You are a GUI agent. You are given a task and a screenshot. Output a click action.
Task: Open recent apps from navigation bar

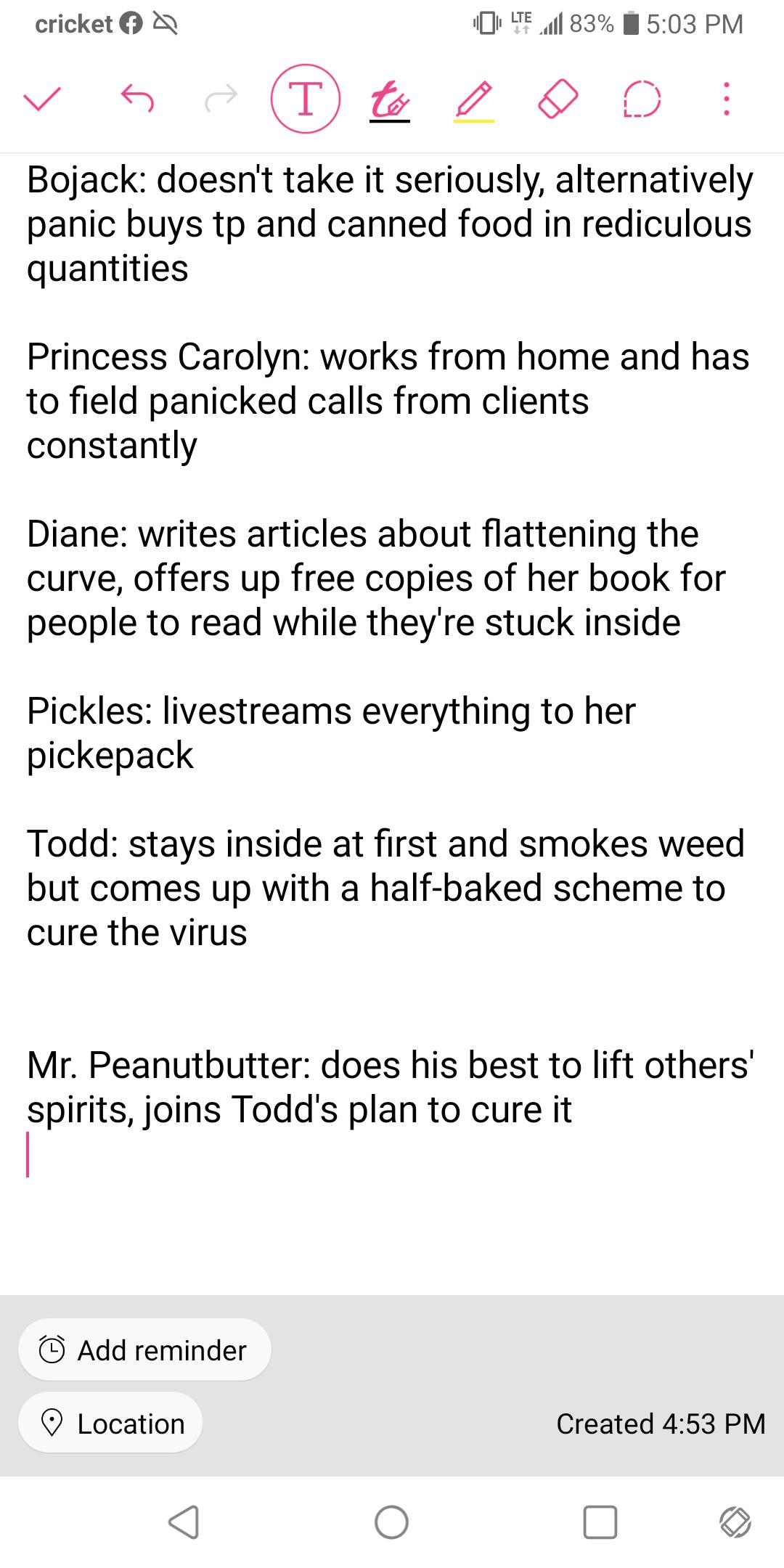point(600,1522)
